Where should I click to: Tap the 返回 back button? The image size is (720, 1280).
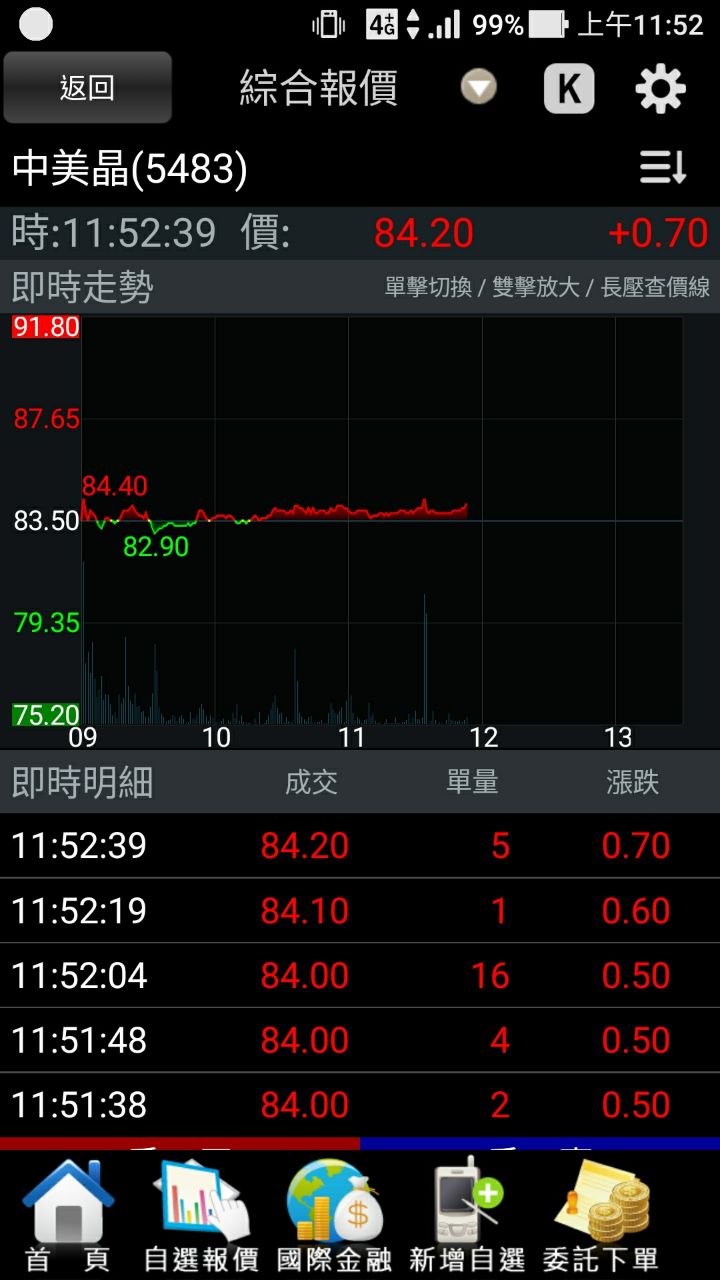(87, 88)
